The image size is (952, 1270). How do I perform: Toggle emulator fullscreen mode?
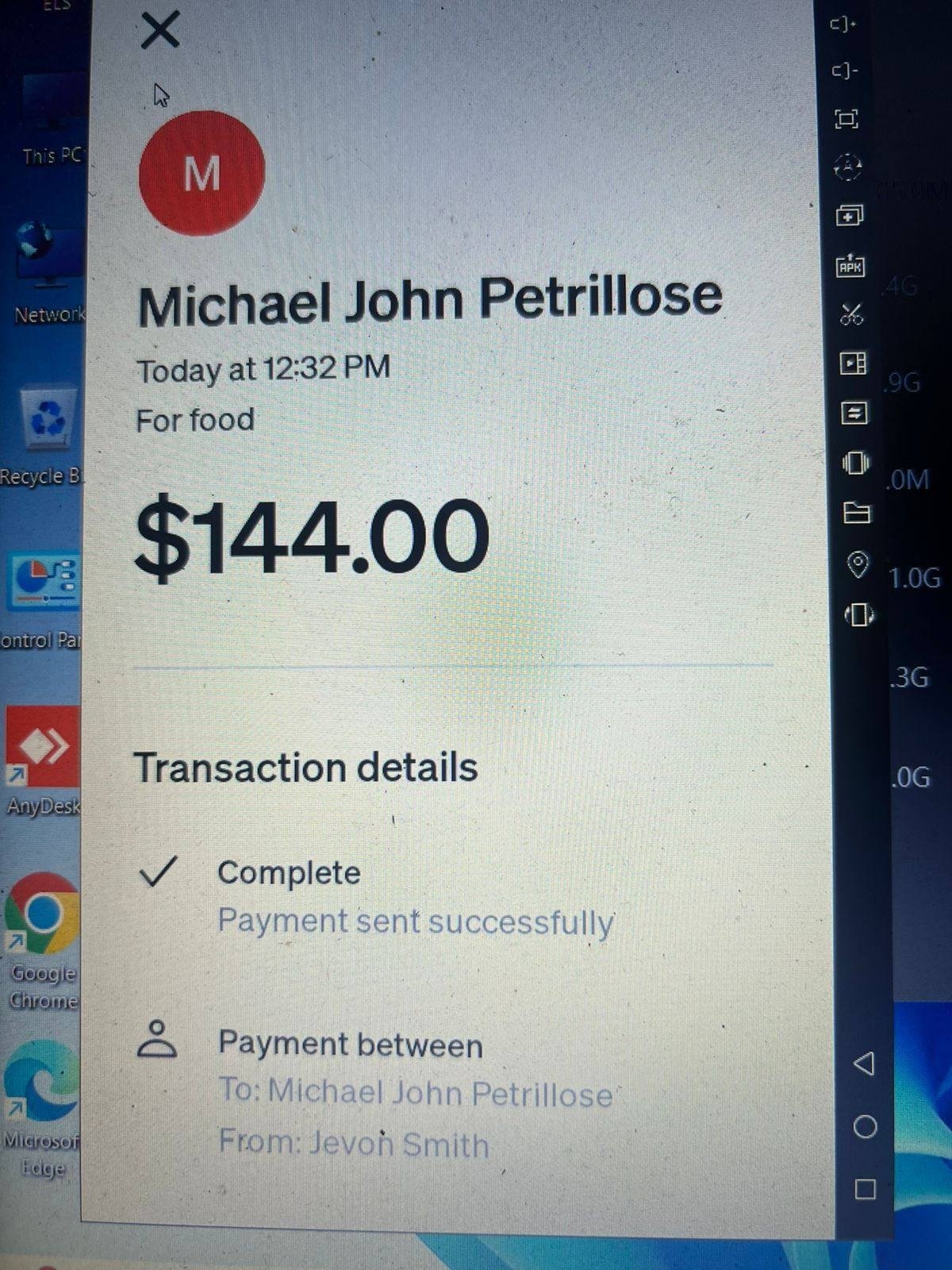pos(846,119)
